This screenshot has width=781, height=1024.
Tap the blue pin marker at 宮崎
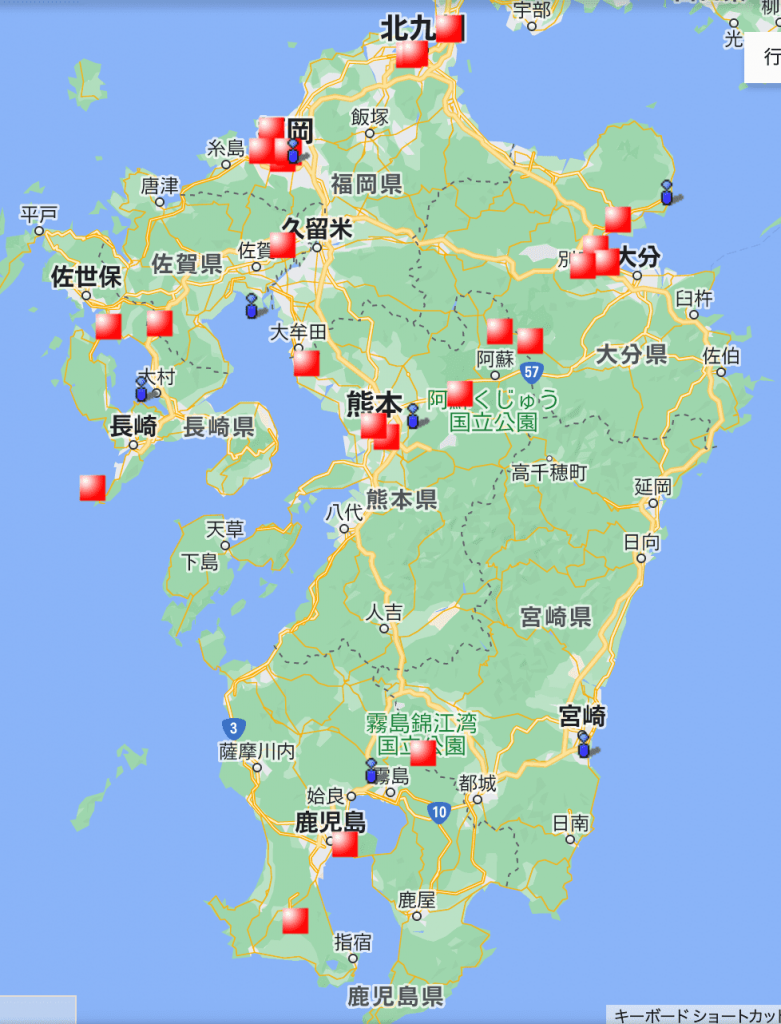coord(584,744)
